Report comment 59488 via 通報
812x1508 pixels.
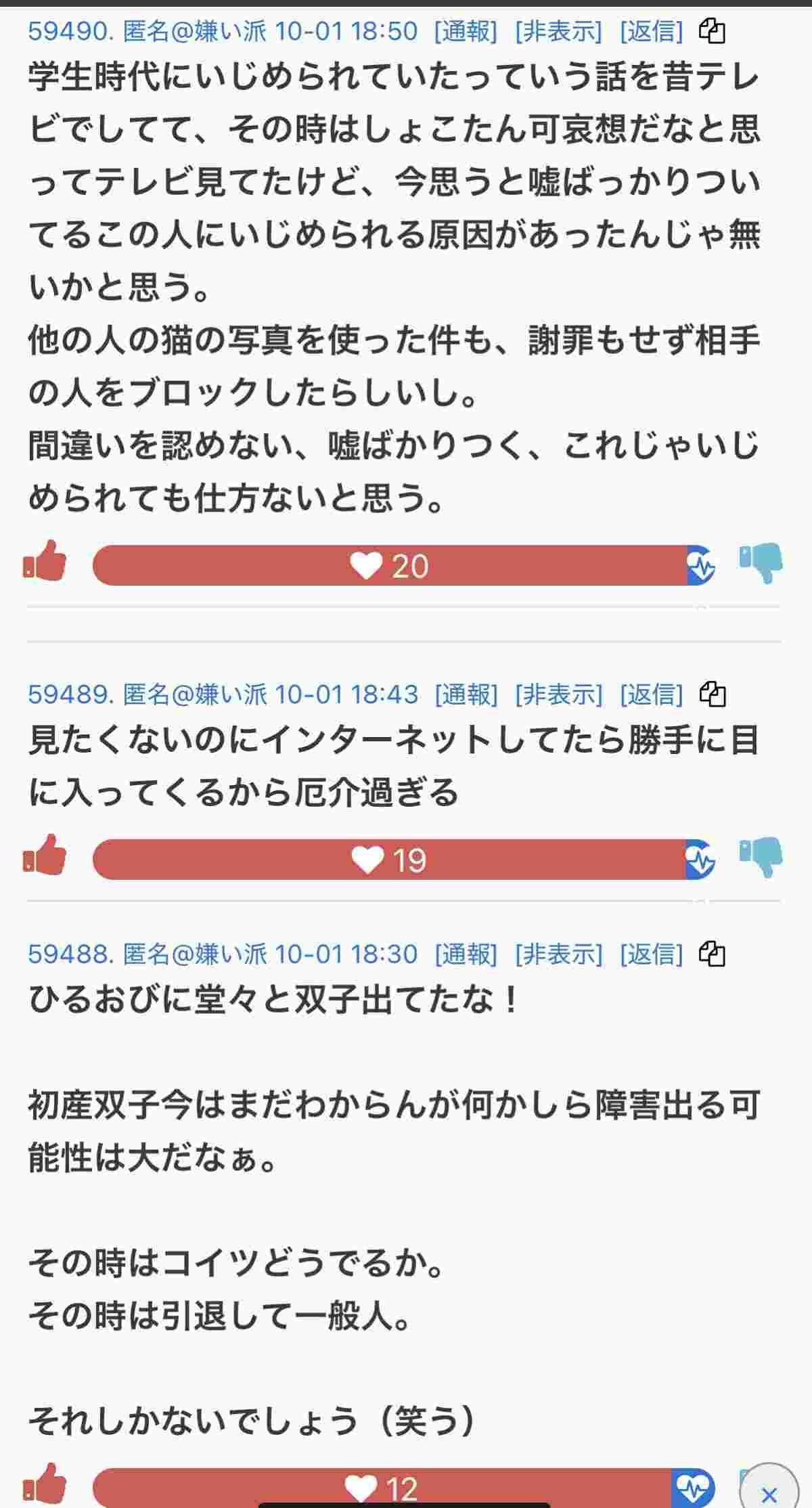pyautogui.click(x=466, y=954)
